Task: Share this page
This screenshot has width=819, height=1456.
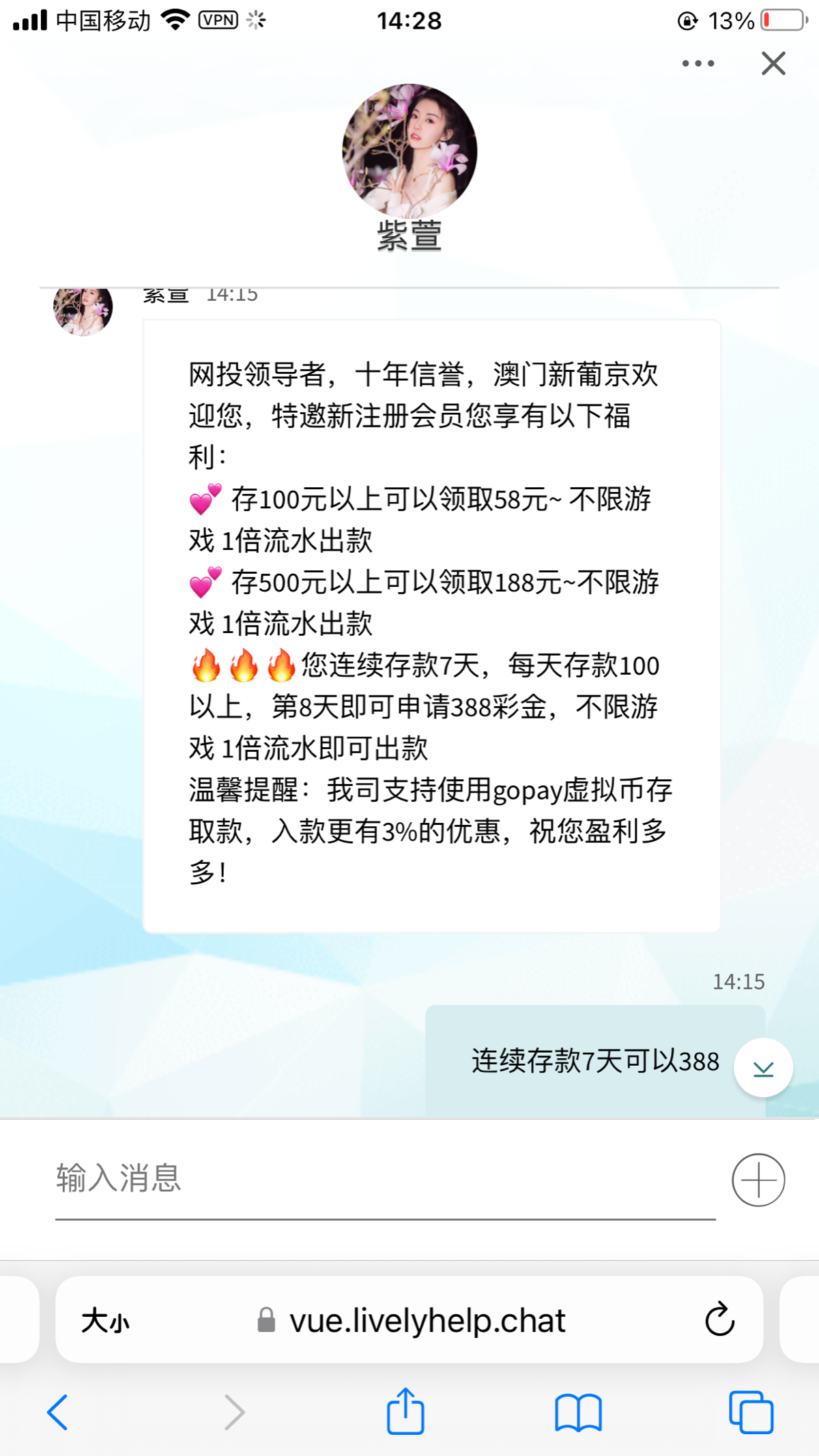Action: click(x=405, y=1411)
